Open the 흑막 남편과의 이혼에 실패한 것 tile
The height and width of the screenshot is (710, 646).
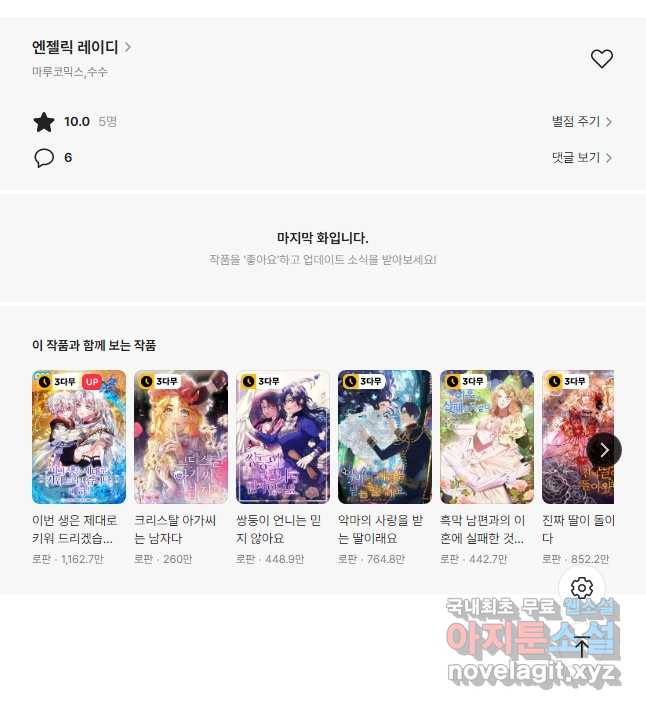pyautogui.click(x=487, y=437)
